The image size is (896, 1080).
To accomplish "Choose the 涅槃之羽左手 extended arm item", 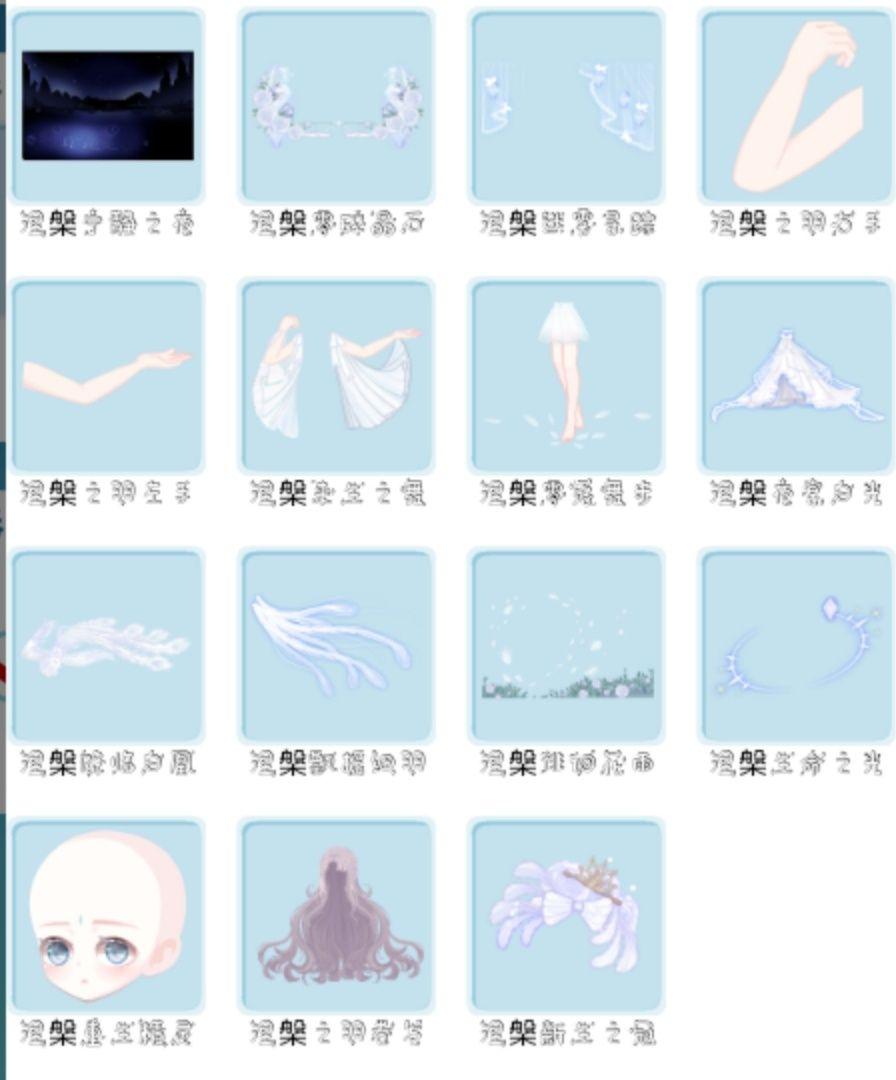I will pyautogui.click(x=107, y=375).
